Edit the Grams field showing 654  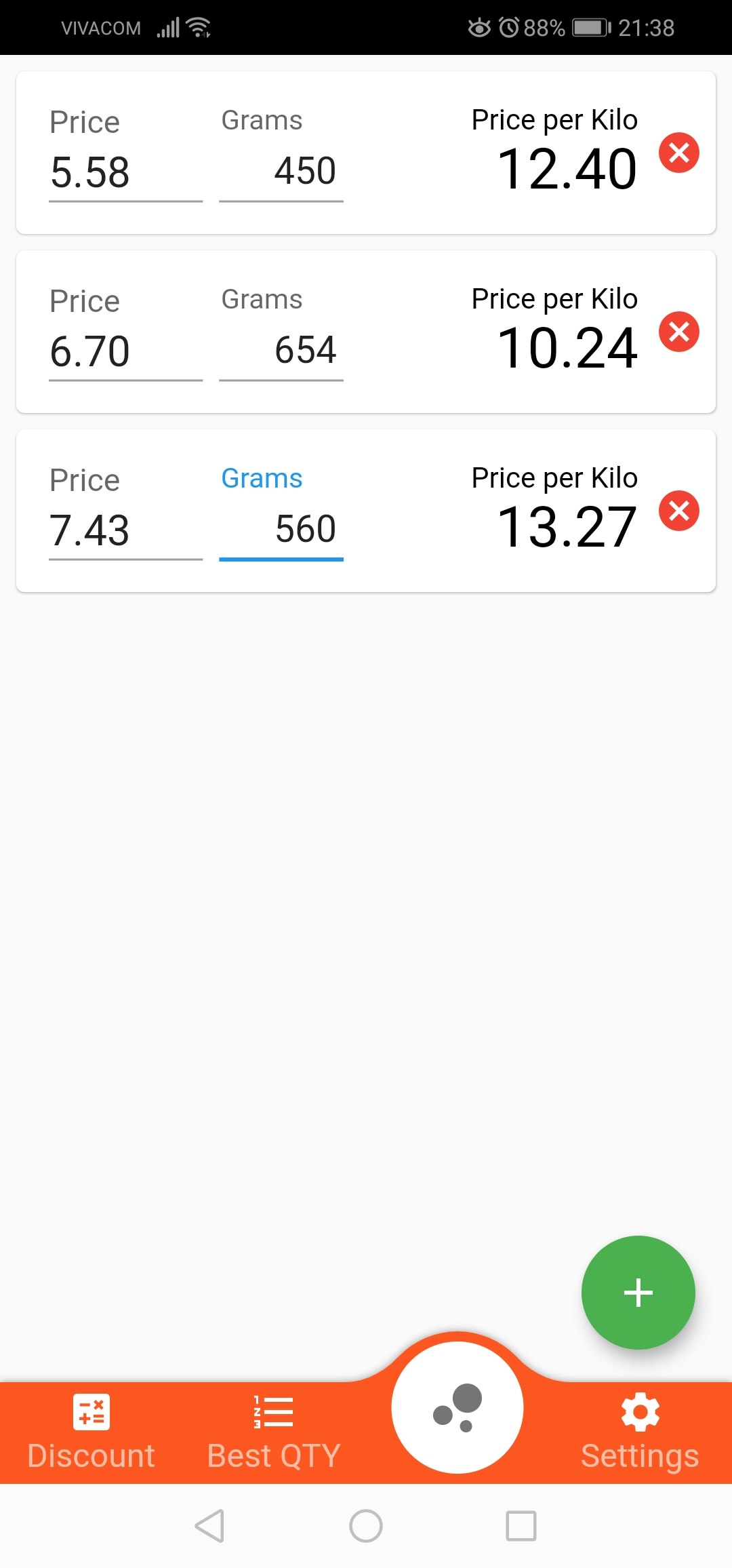tap(281, 350)
